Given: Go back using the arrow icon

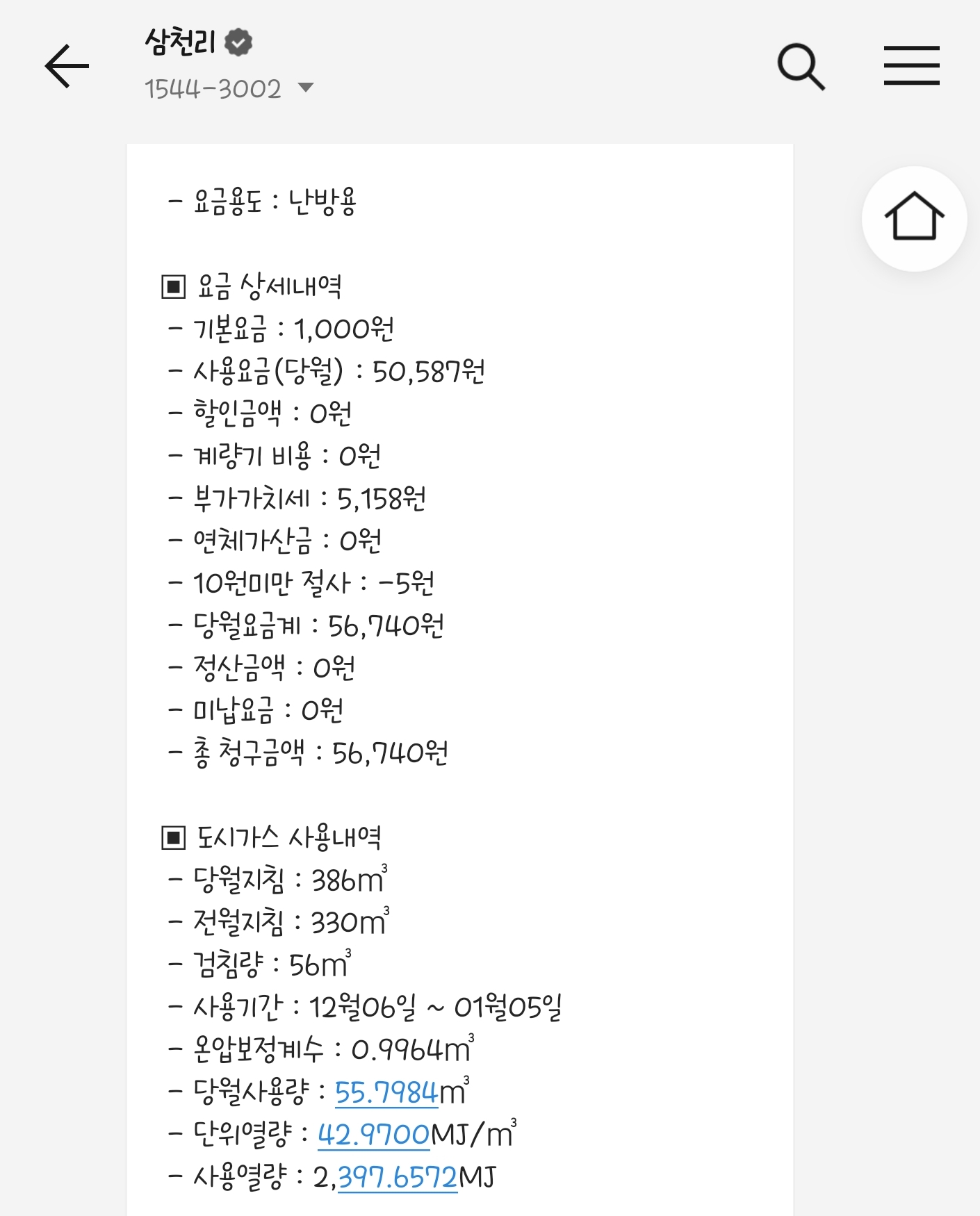Looking at the screenshot, I should point(67,67).
